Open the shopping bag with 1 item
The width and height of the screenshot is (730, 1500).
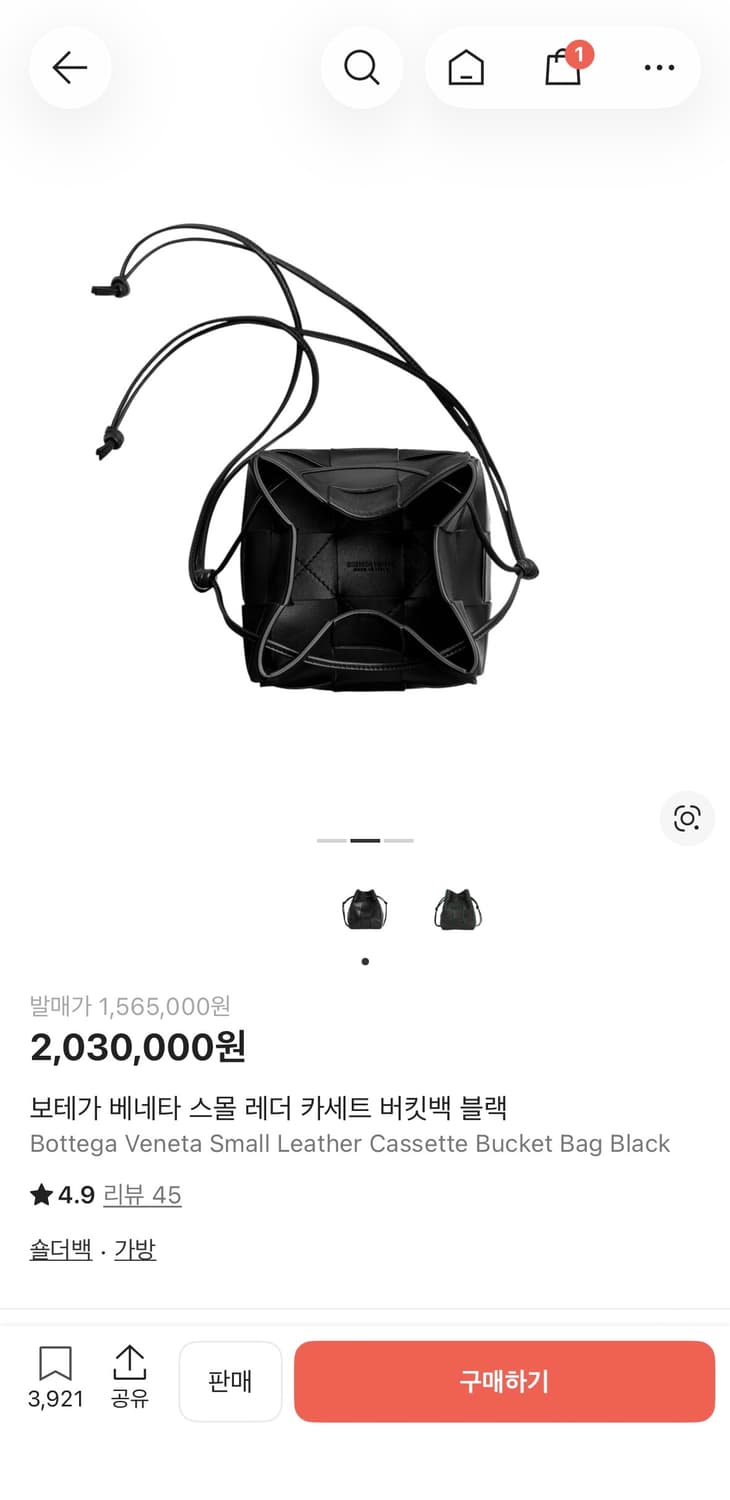562,70
